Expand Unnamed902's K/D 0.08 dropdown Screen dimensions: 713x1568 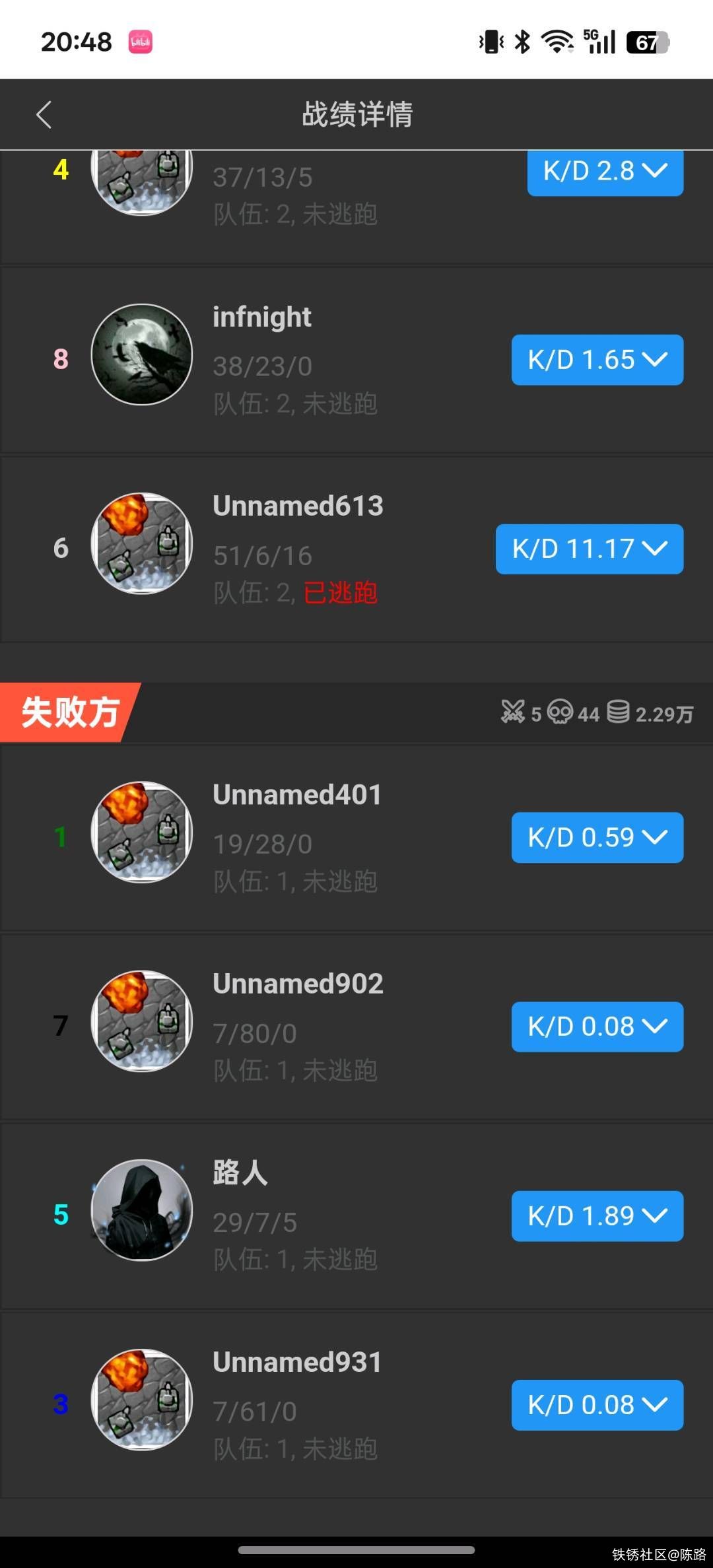pyautogui.click(x=597, y=1027)
